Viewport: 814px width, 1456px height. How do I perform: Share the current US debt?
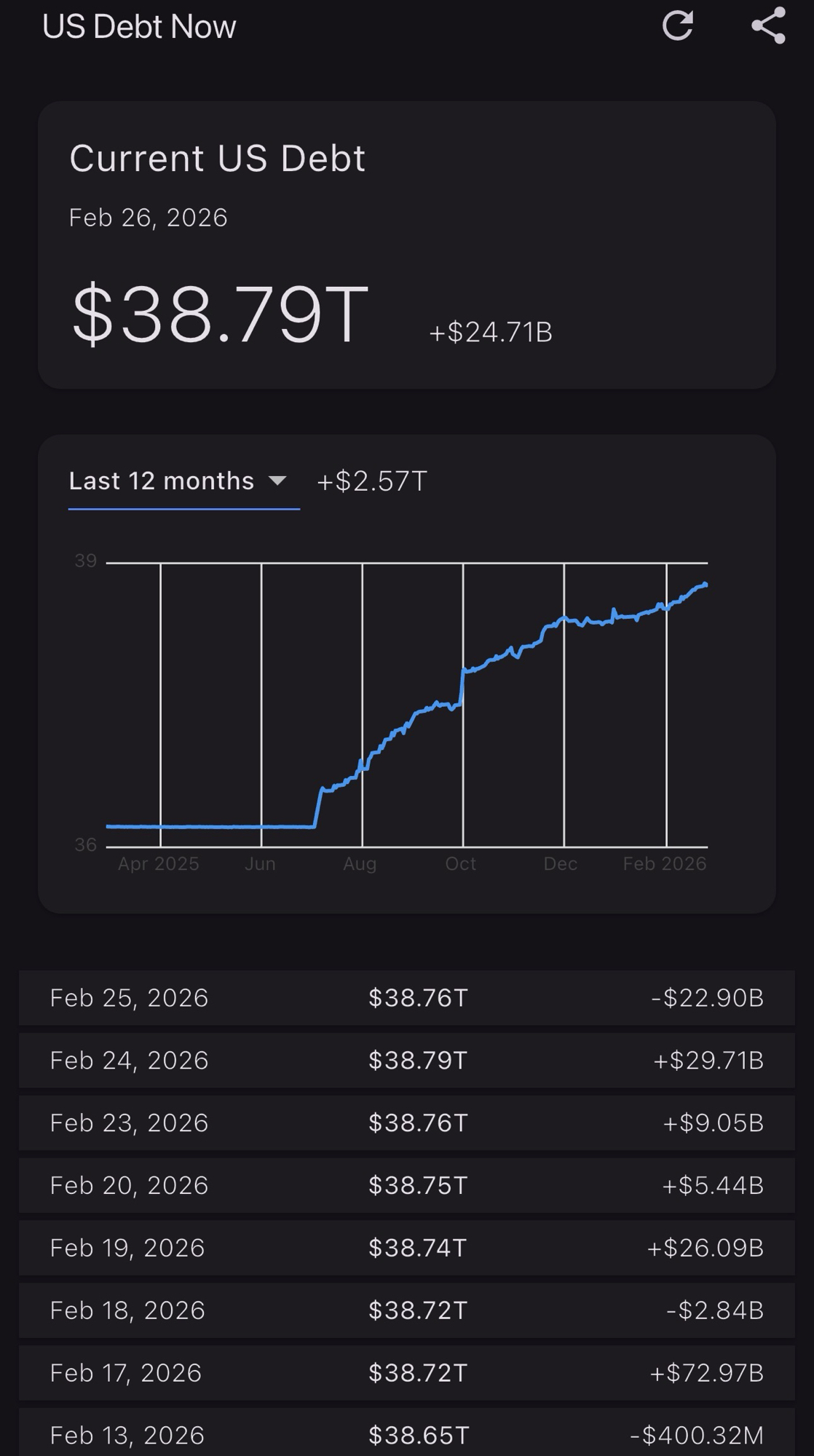(x=768, y=26)
